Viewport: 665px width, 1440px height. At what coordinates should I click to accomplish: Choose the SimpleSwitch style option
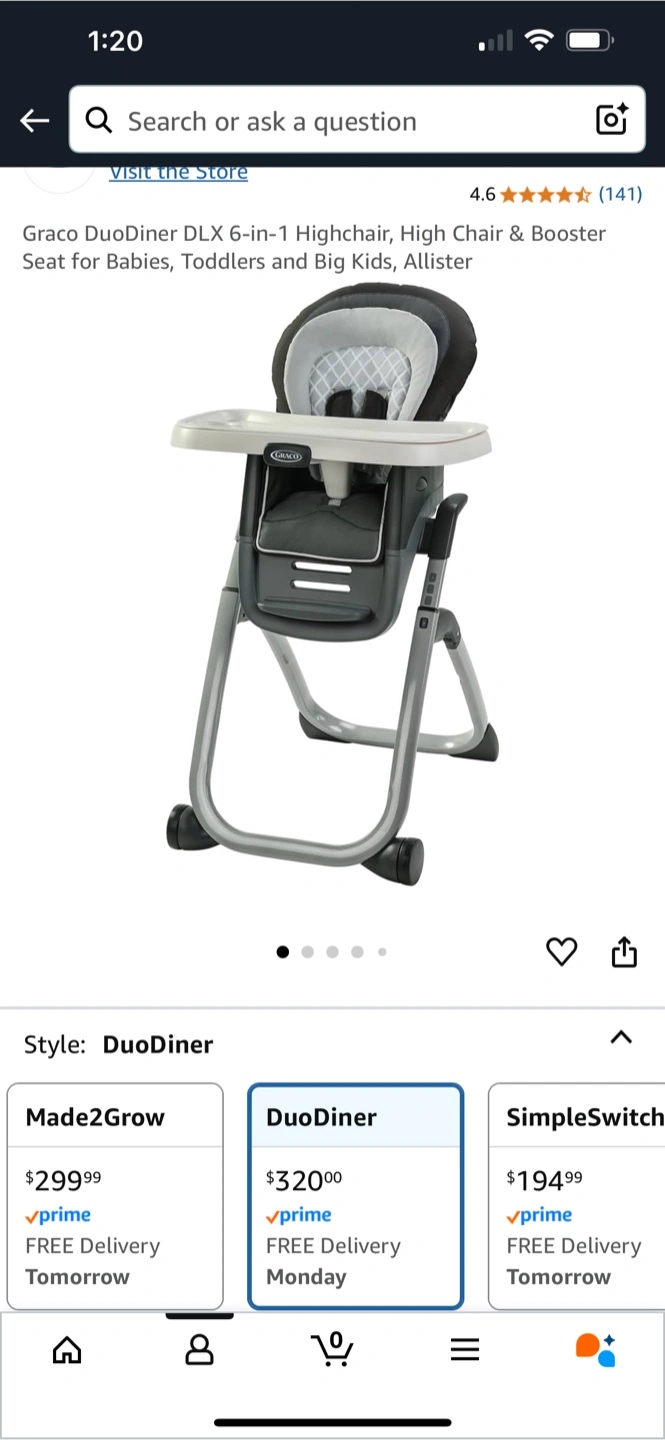pos(577,1196)
